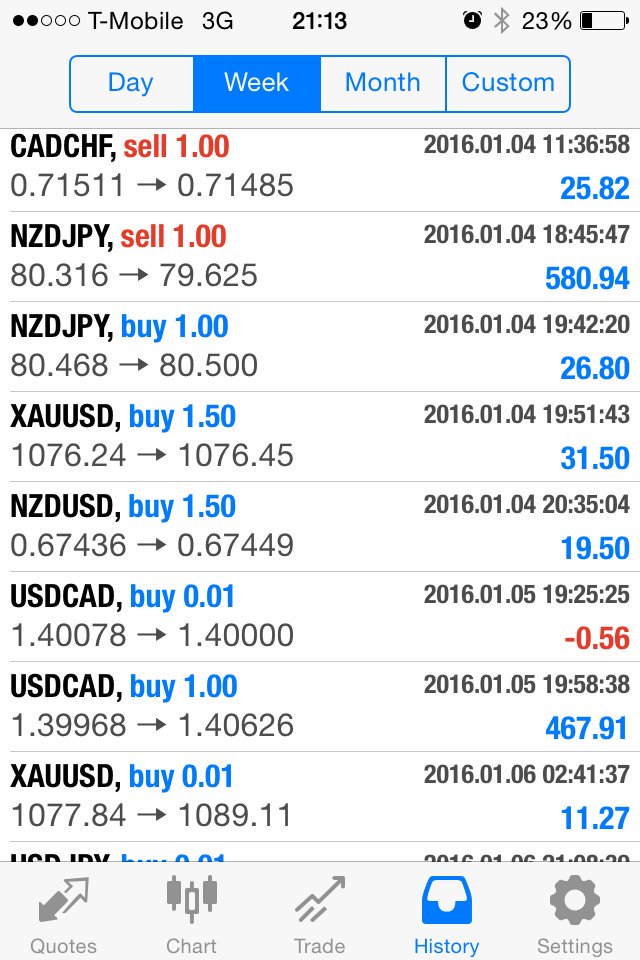Viewport: 640px width, 960px height.
Task: Go to the Chart tab
Action: pos(191,913)
